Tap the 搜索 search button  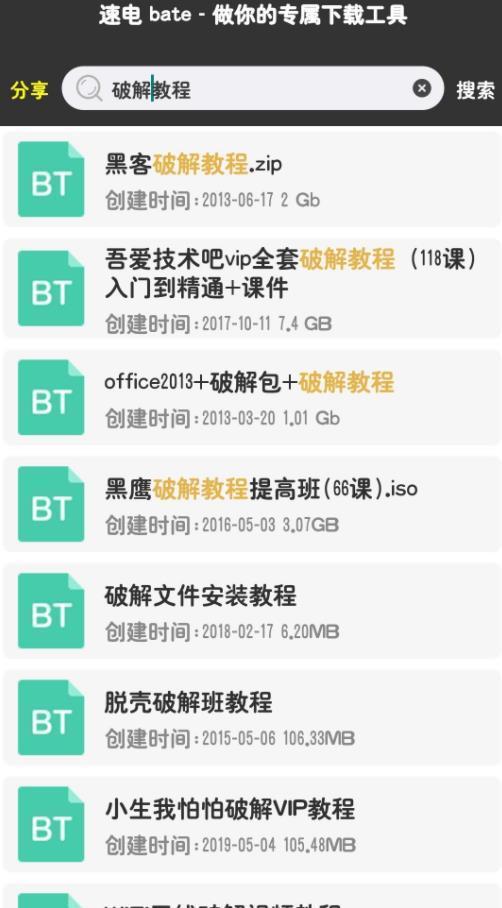[475, 90]
